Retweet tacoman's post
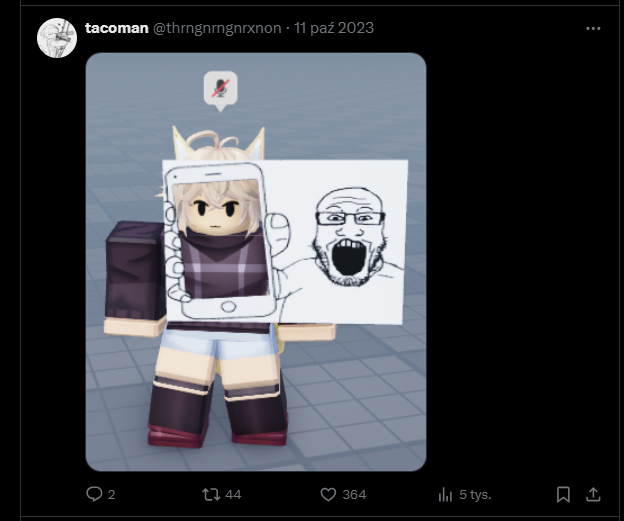Image resolution: width=624 pixels, height=521 pixels. [x=212, y=494]
